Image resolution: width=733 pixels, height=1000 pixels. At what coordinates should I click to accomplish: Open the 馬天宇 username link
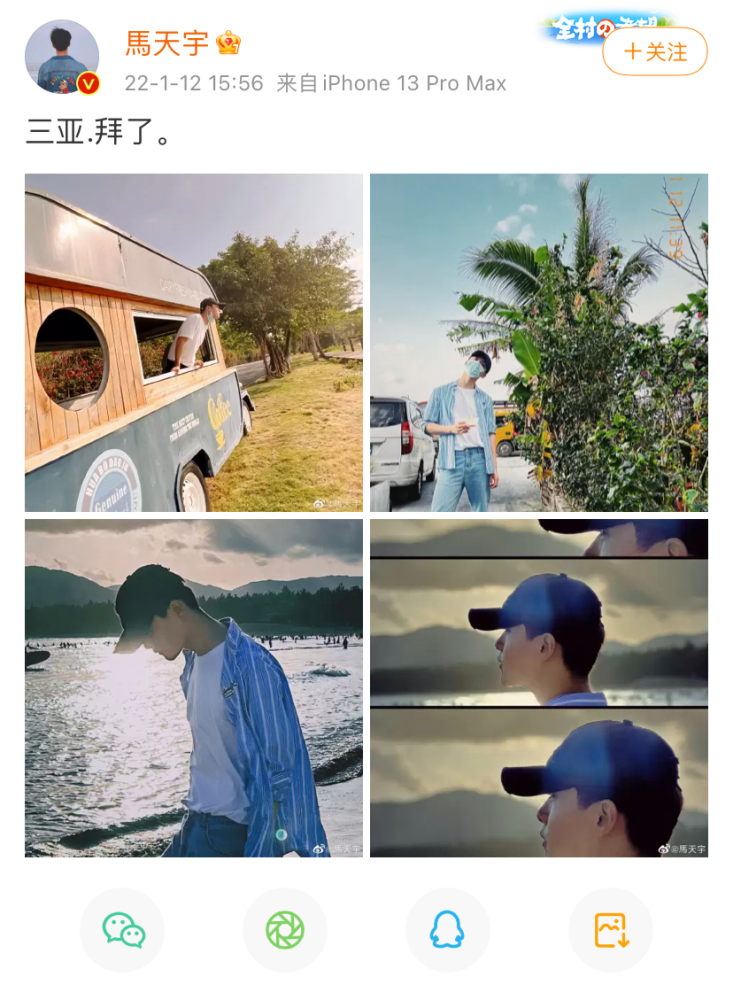[167, 44]
